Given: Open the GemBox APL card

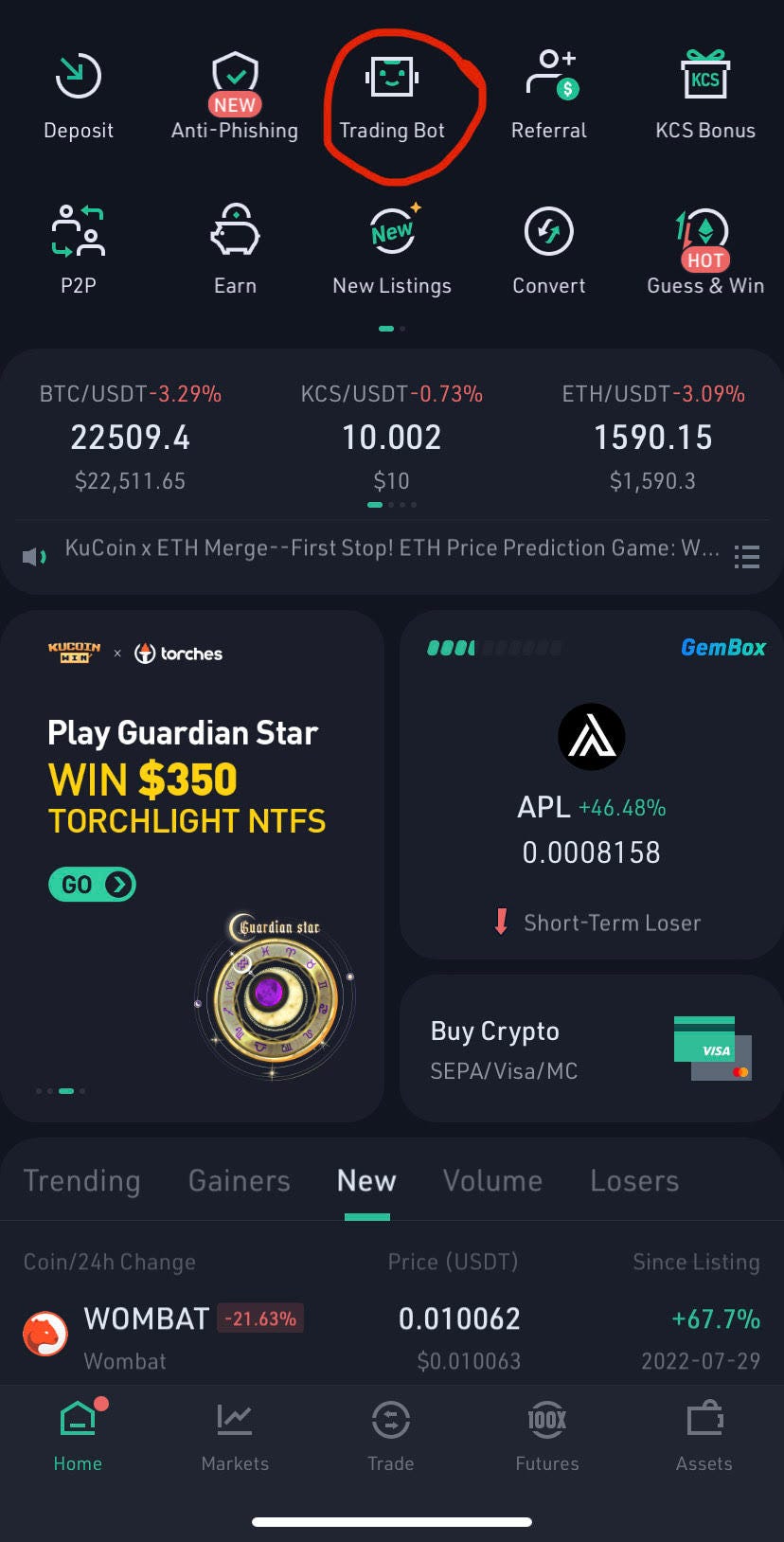Looking at the screenshot, I should pyautogui.click(x=592, y=786).
